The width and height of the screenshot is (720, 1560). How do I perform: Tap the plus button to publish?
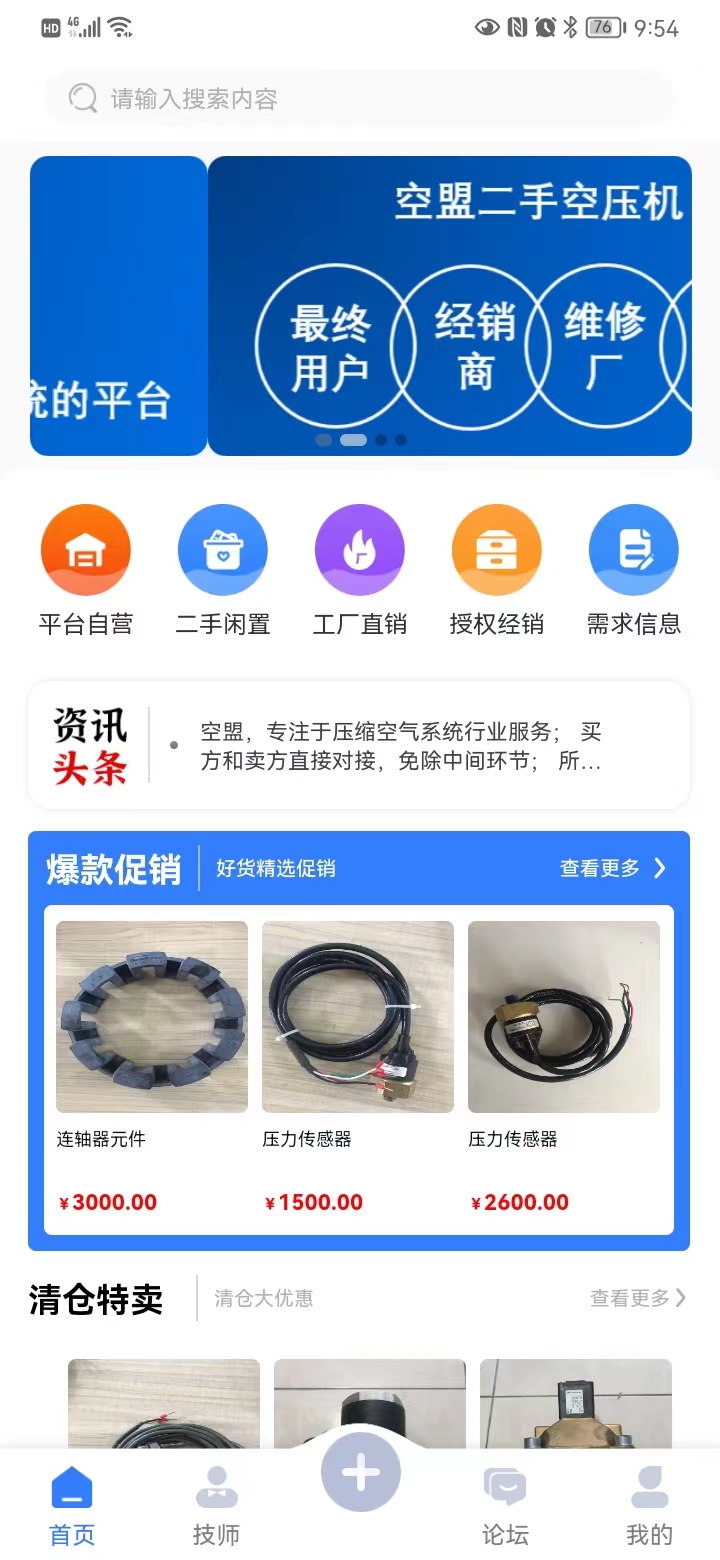point(361,1472)
